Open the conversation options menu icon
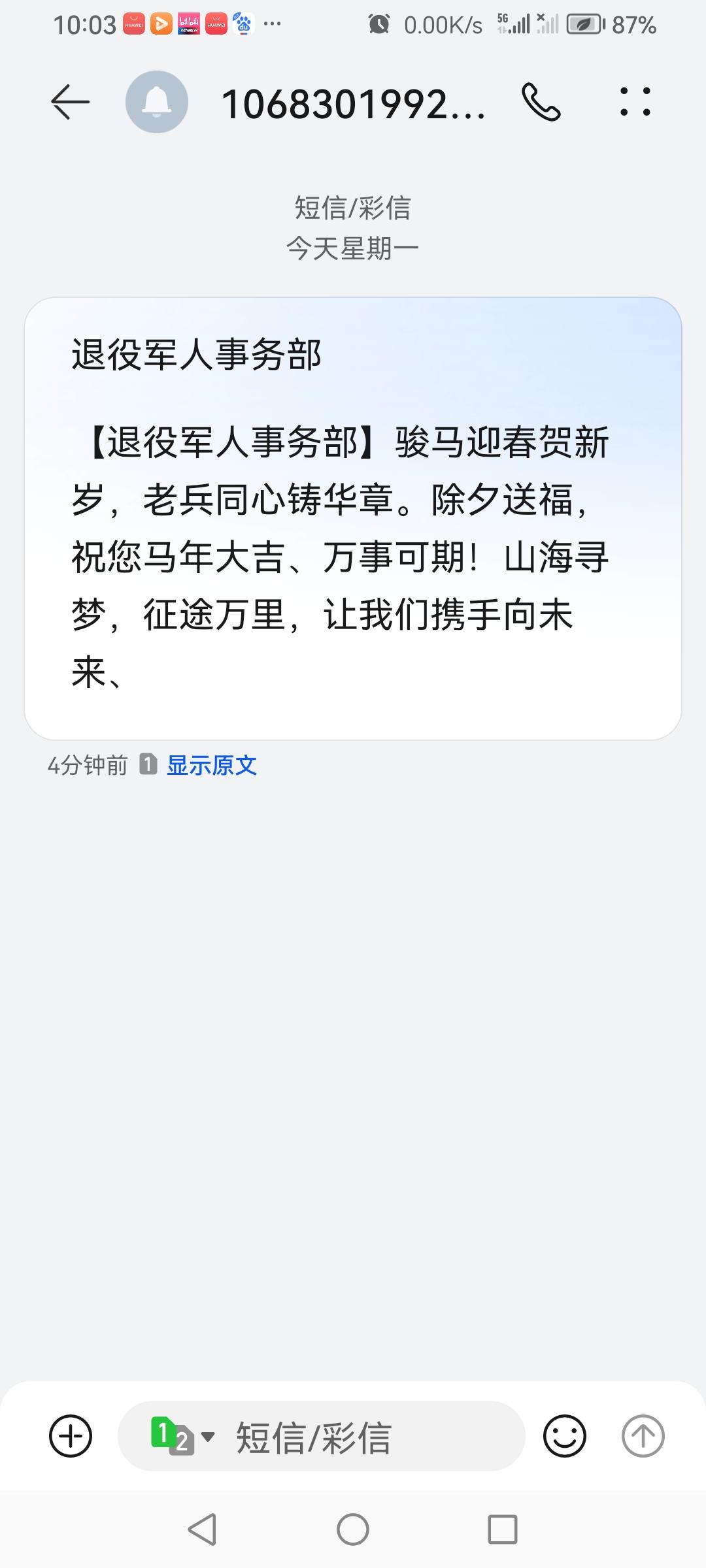706x1568 pixels. click(x=636, y=101)
